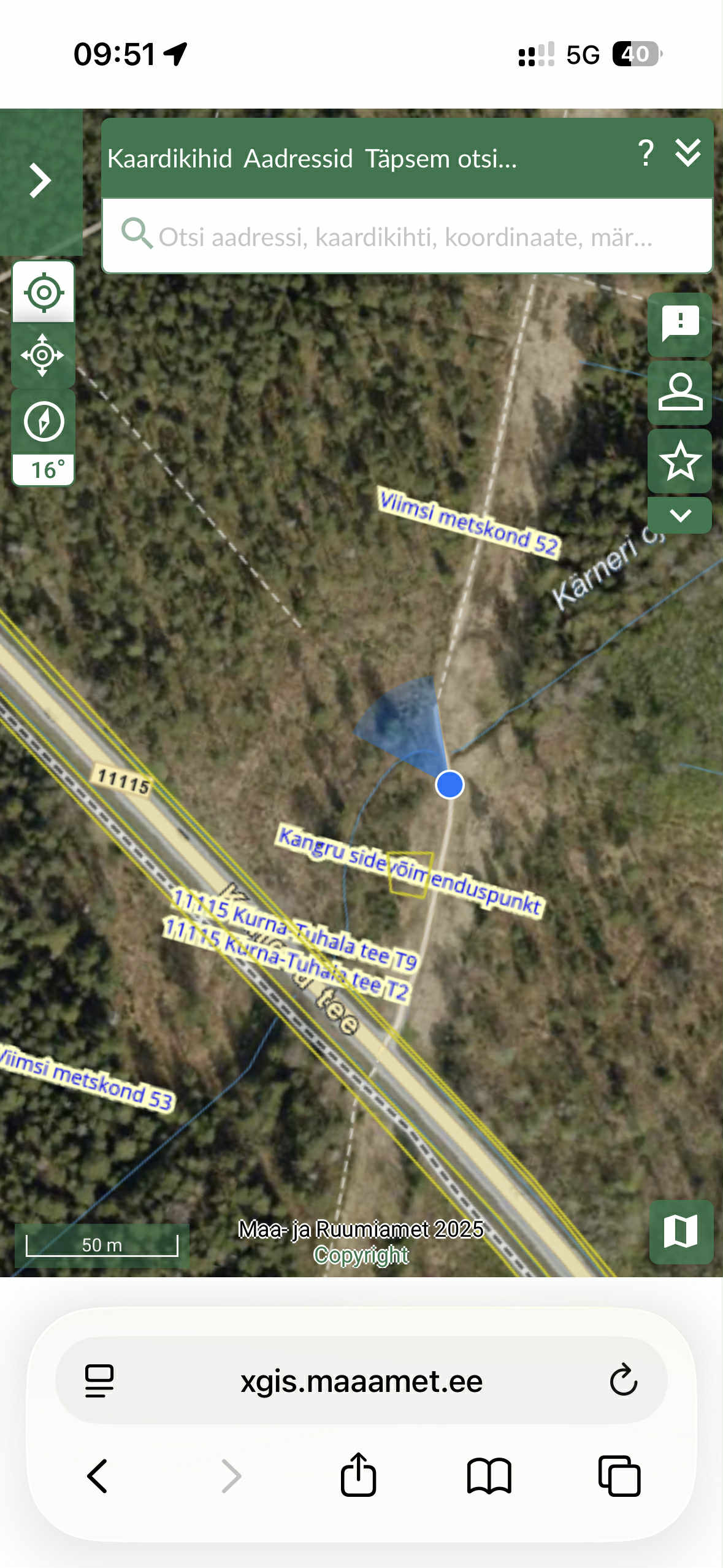This screenshot has width=723, height=1568.
Task: Open the browser page settings menu icon
Action: point(99,1380)
